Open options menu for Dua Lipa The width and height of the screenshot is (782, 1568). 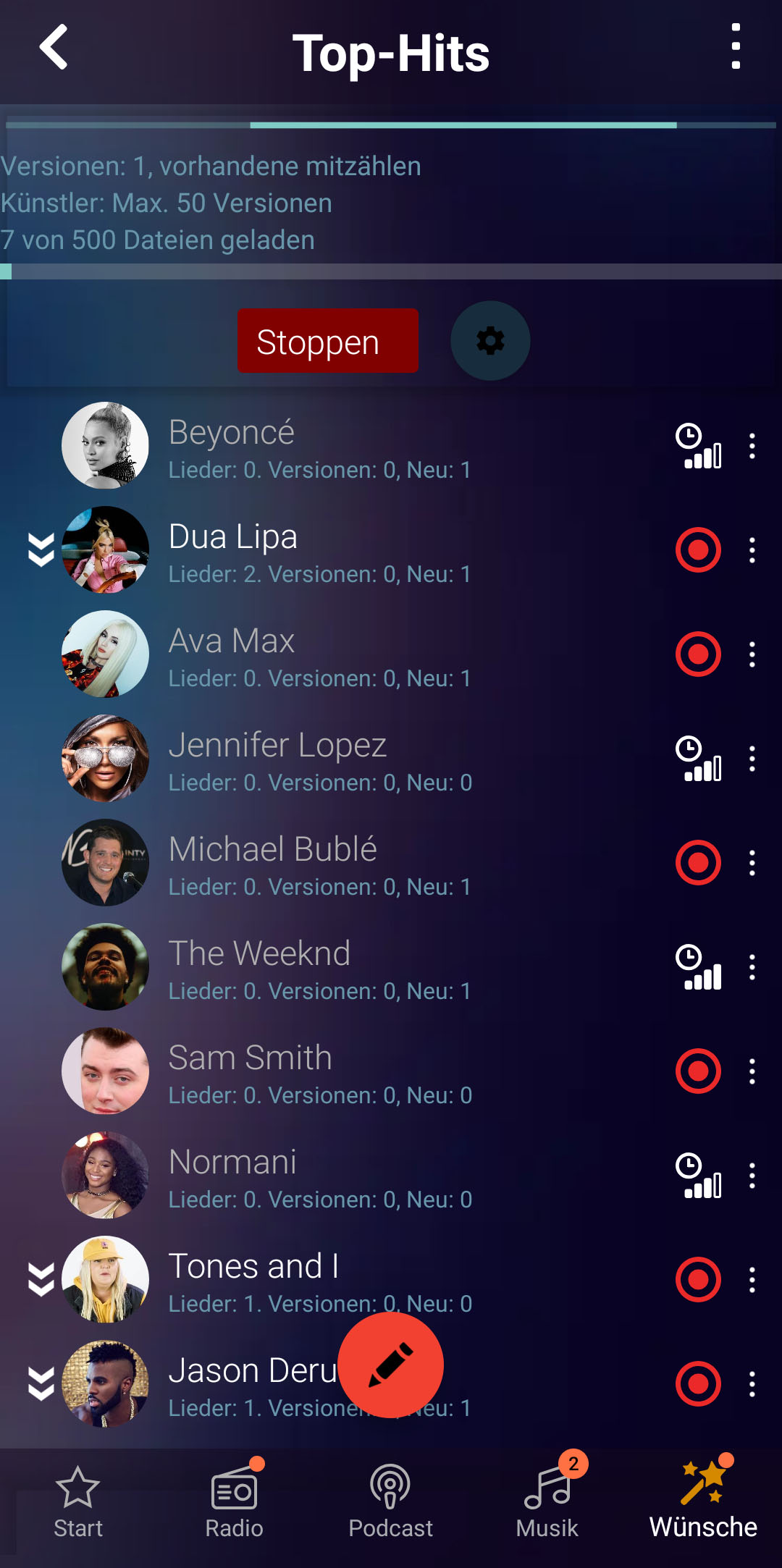tap(752, 550)
